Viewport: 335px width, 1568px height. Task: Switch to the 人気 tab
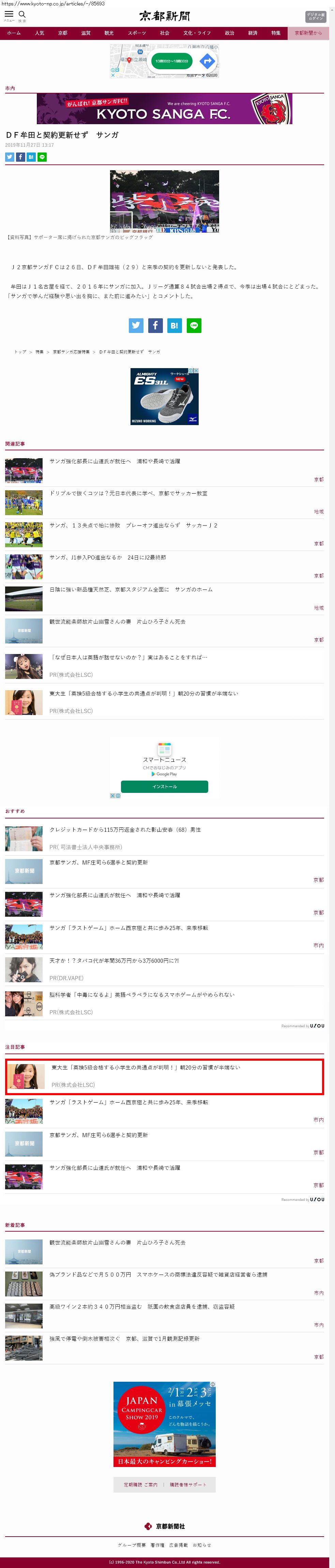pyautogui.click(x=40, y=33)
